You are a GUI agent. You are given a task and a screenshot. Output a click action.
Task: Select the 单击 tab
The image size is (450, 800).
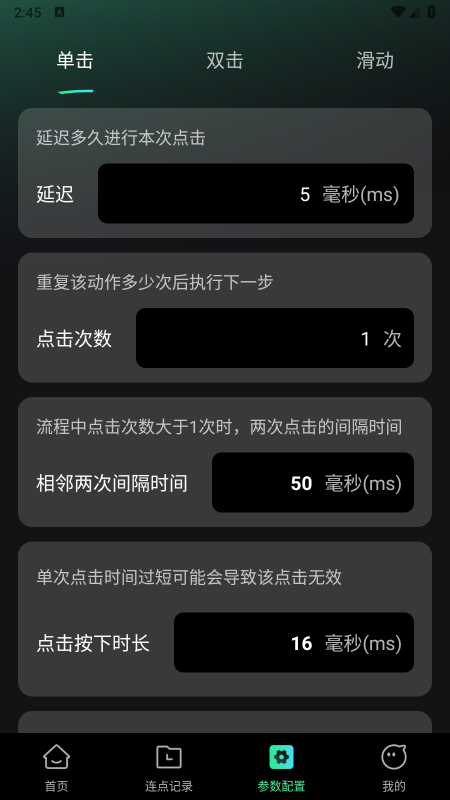pos(75,61)
